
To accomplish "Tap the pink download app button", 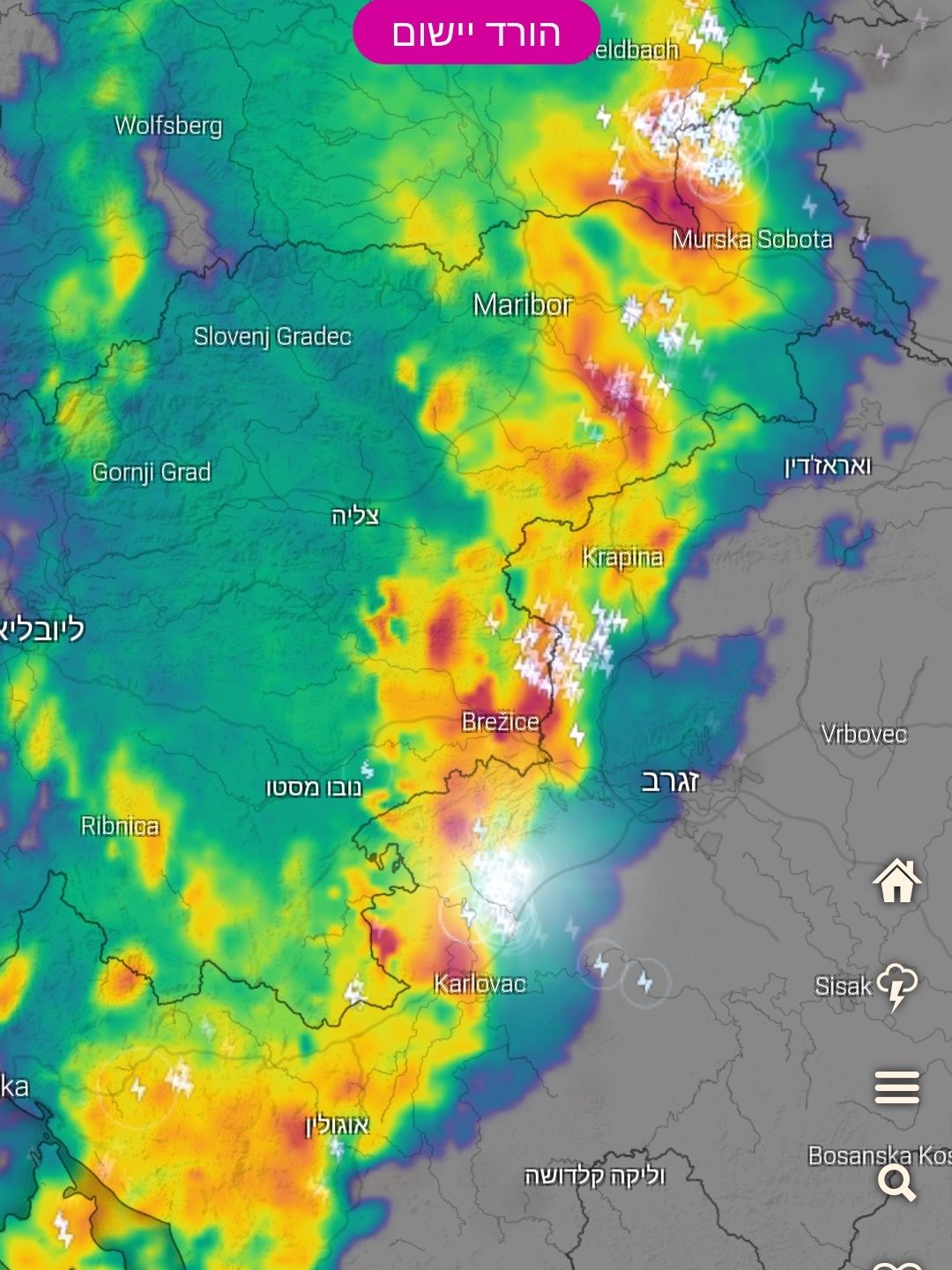I will click(476, 34).
